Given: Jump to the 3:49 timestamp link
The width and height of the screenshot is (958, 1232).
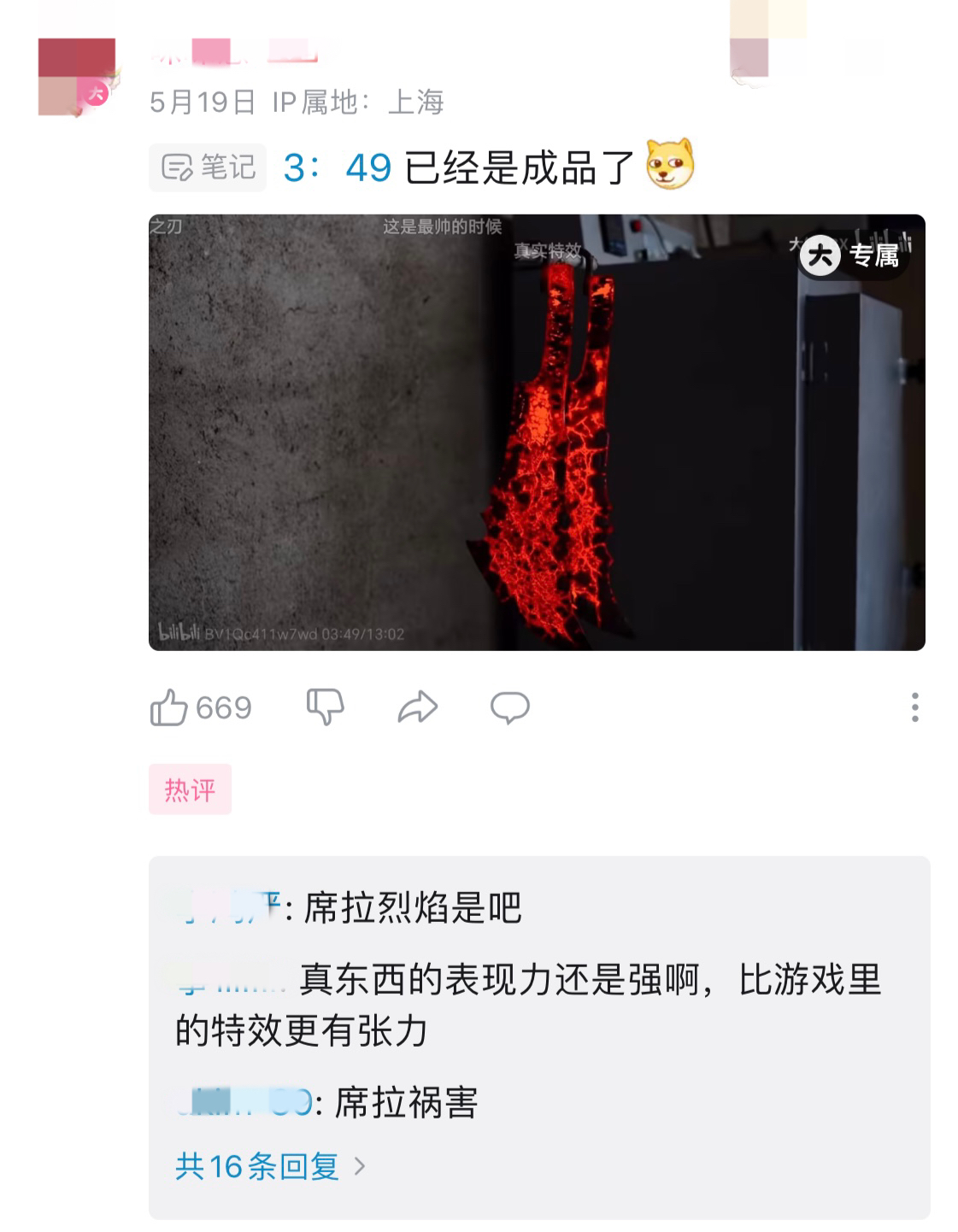Looking at the screenshot, I should 337,167.
